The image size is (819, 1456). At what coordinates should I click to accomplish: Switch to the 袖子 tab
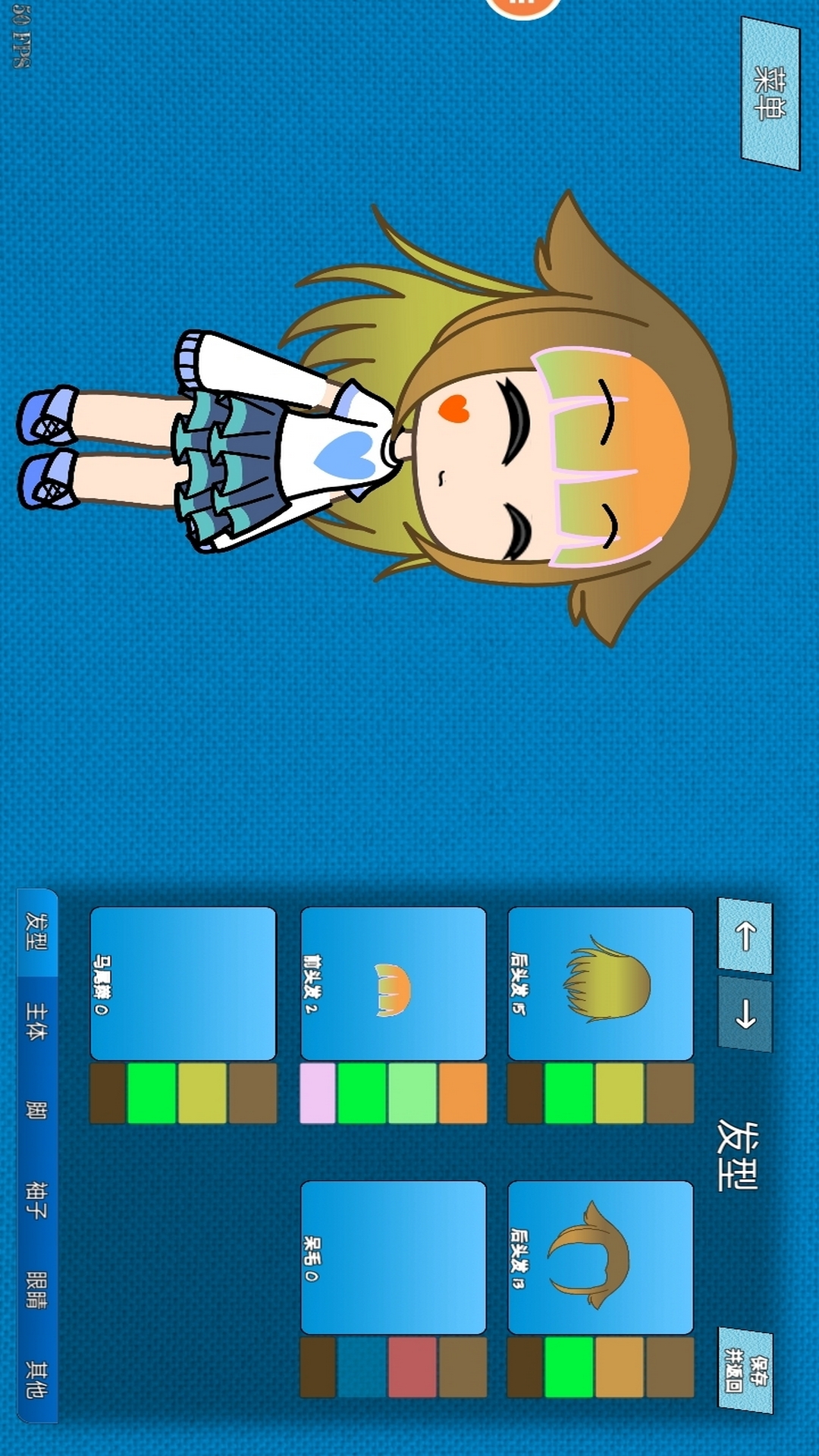pos(36,1200)
